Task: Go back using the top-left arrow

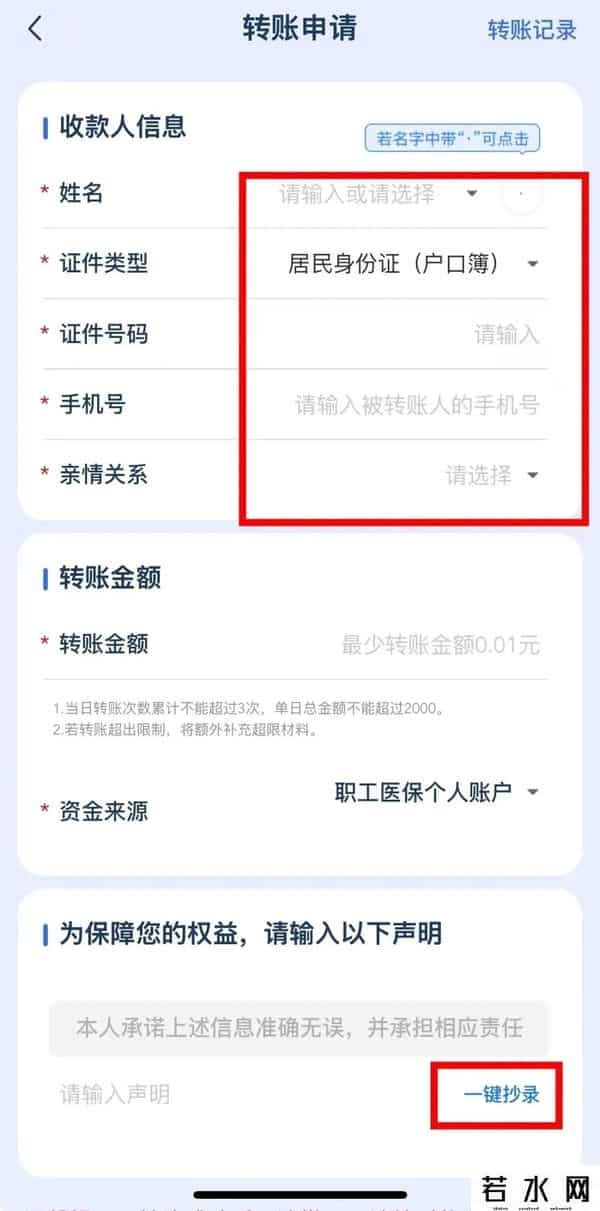Action: point(36,29)
